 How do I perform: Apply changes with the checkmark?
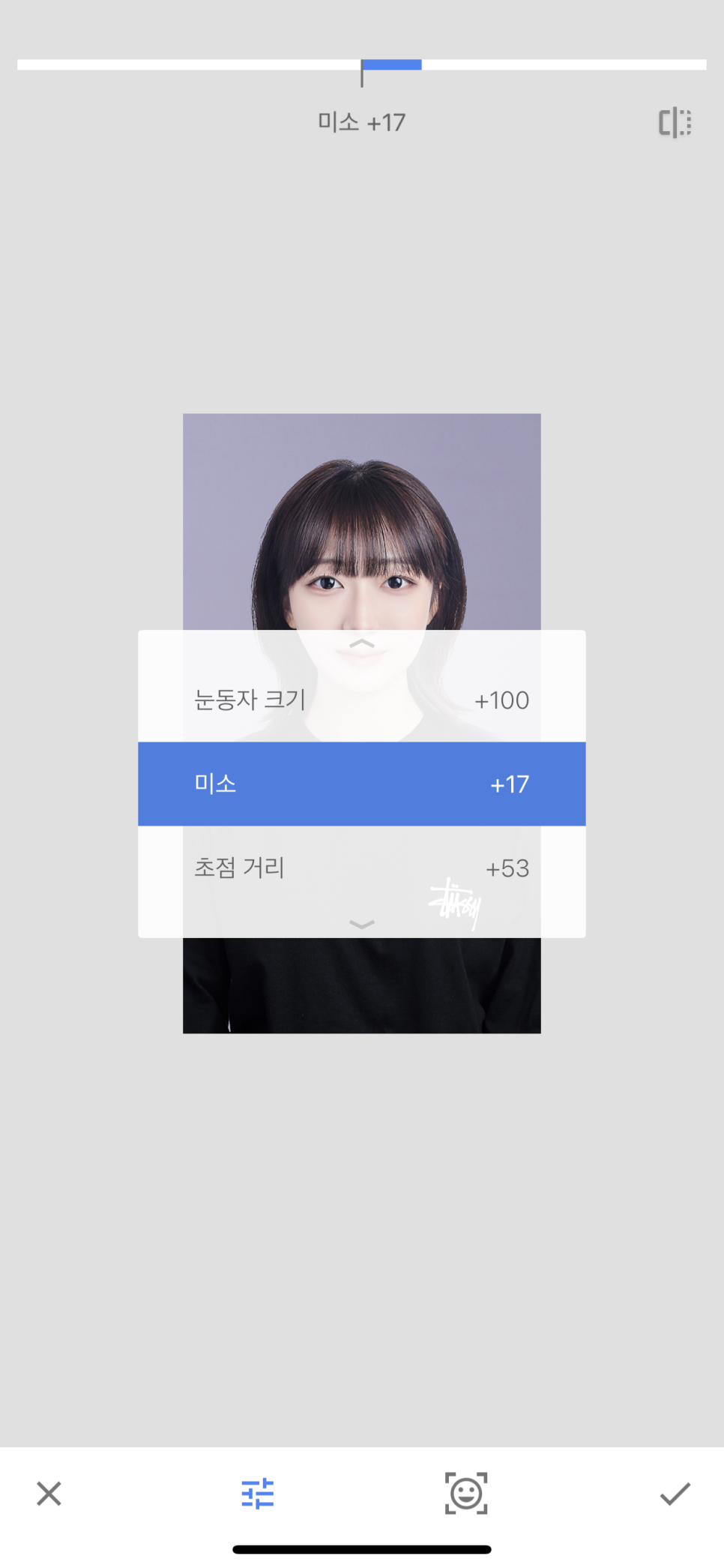(675, 1493)
